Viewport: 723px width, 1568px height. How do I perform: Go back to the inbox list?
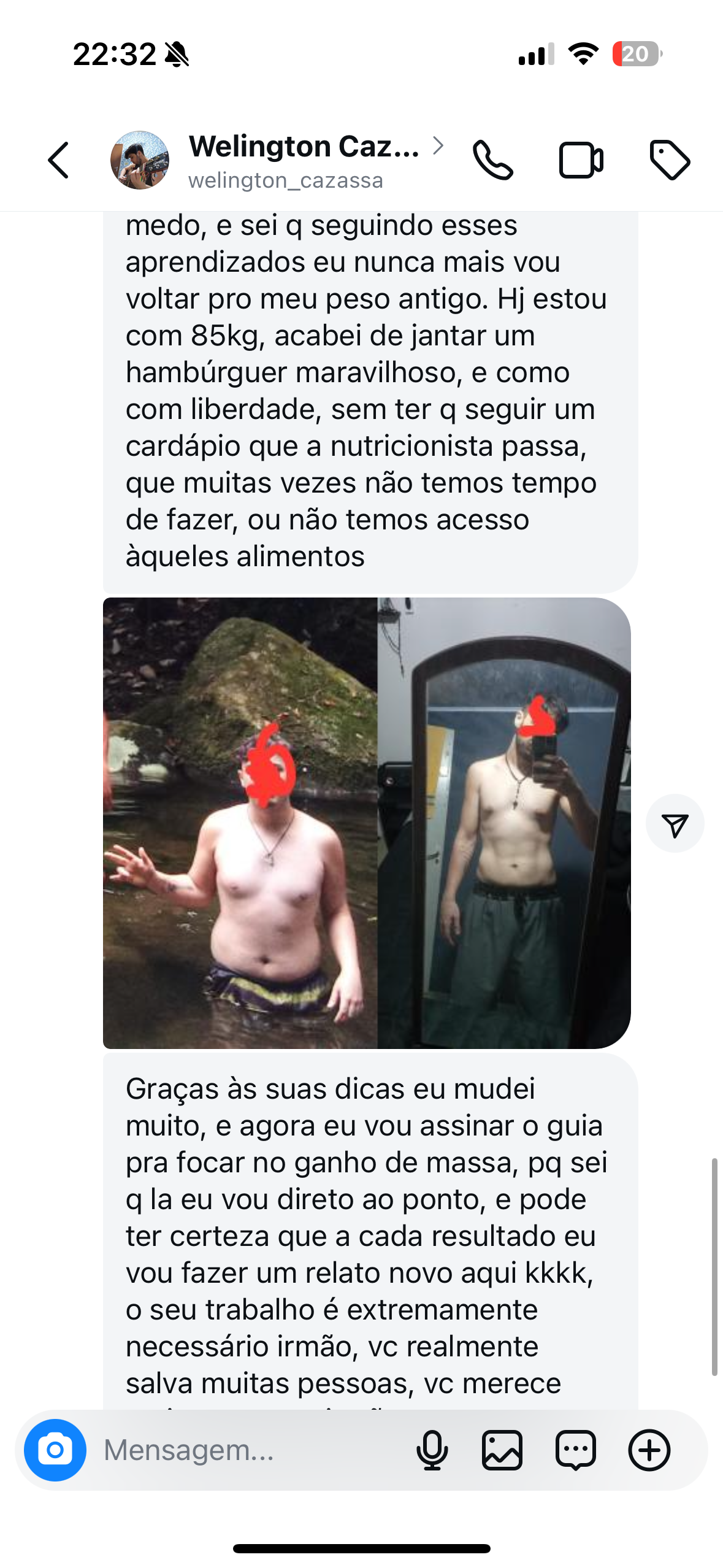(59, 161)
